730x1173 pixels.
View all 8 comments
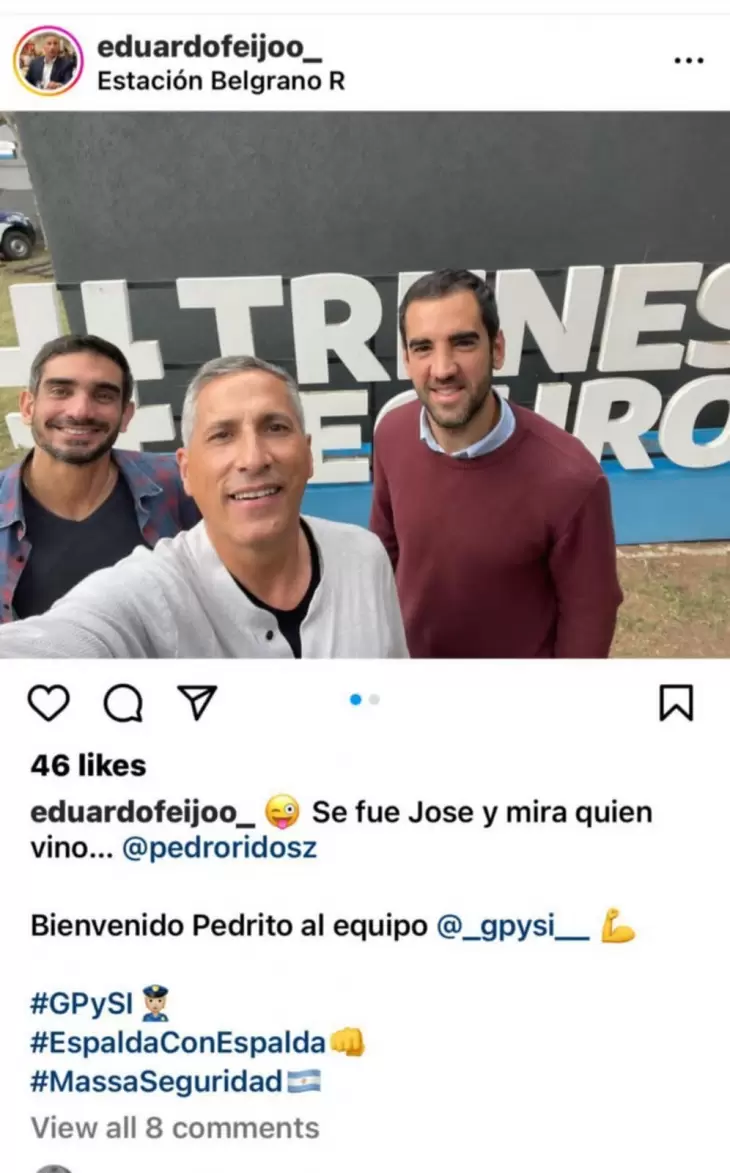[175, 1128]
